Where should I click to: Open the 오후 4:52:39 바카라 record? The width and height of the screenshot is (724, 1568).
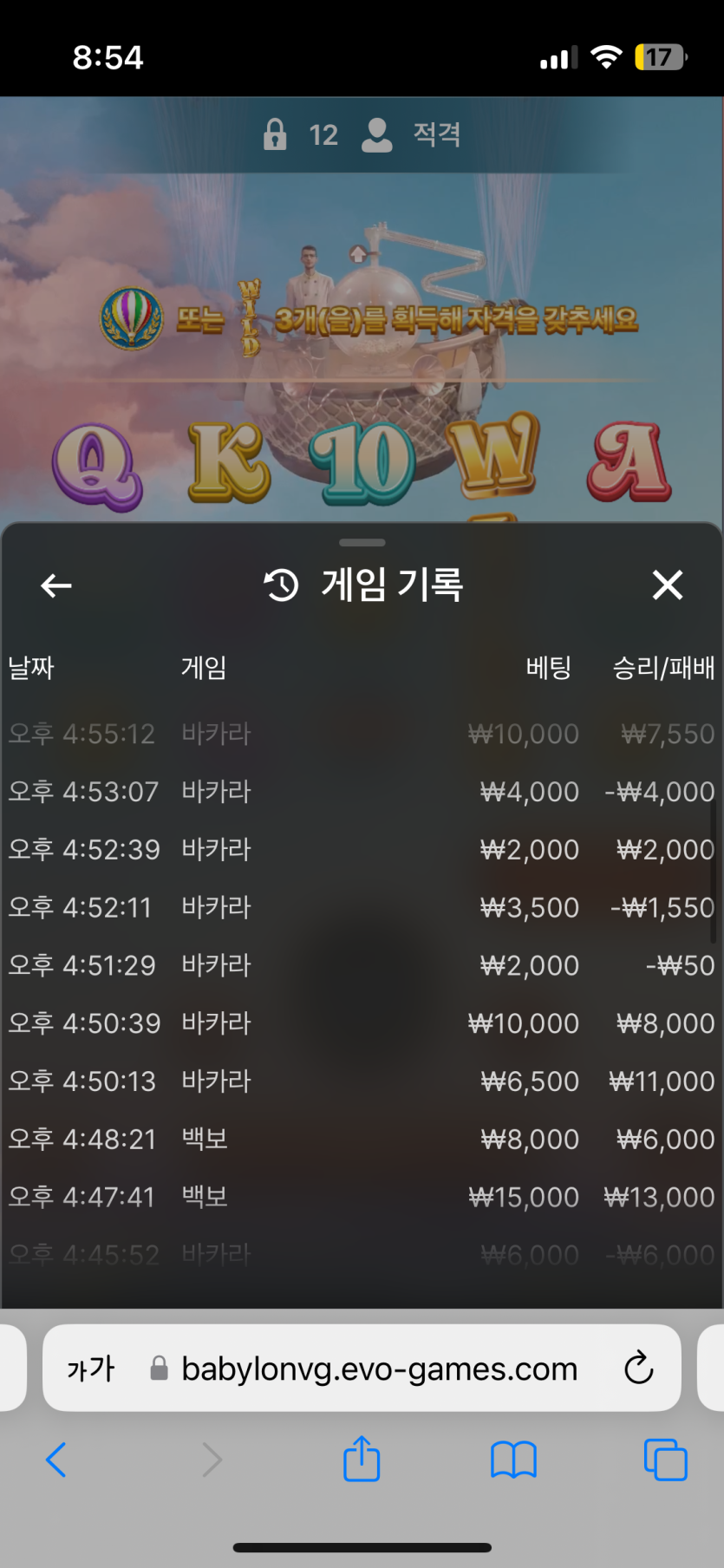click(361, 850)
